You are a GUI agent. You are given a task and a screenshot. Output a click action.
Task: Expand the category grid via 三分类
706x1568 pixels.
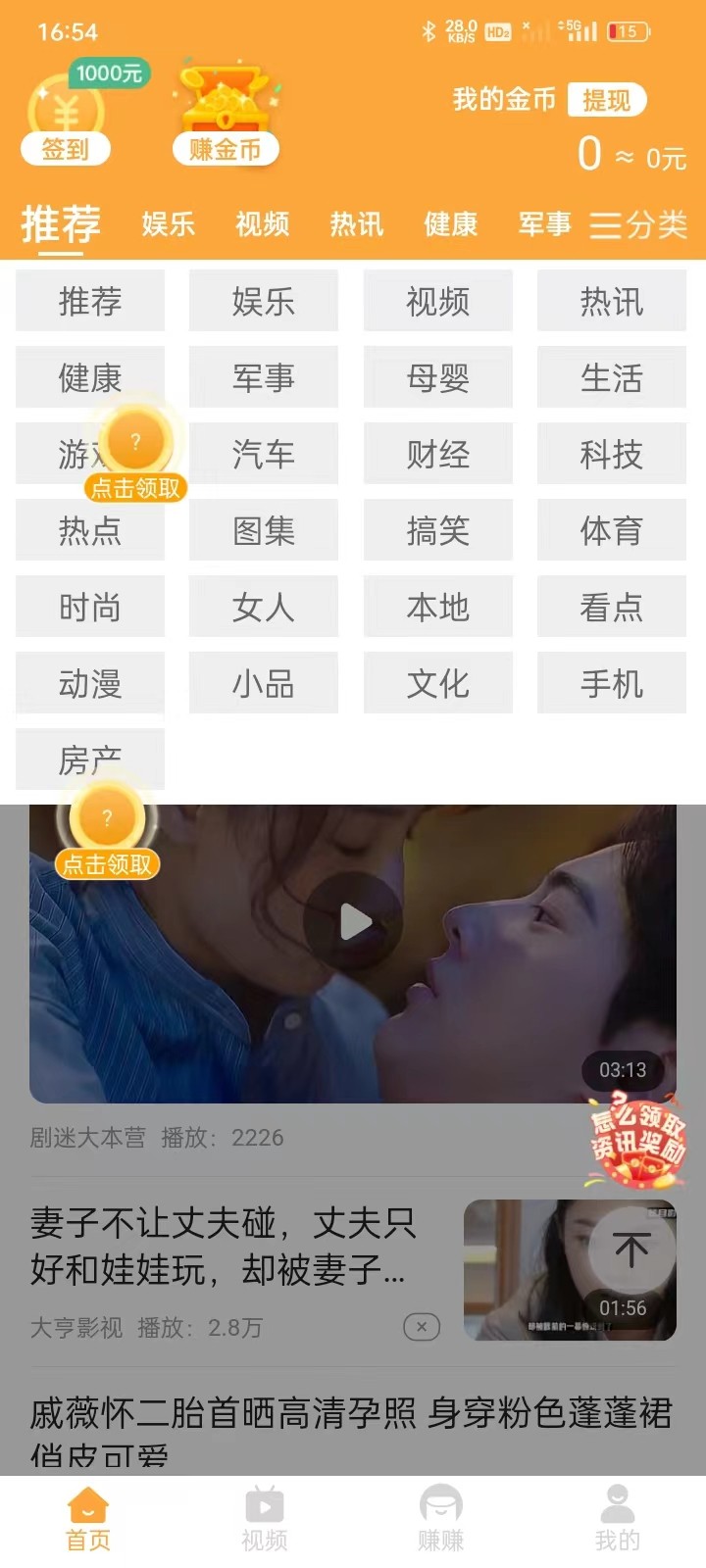(x=640, y=225)
